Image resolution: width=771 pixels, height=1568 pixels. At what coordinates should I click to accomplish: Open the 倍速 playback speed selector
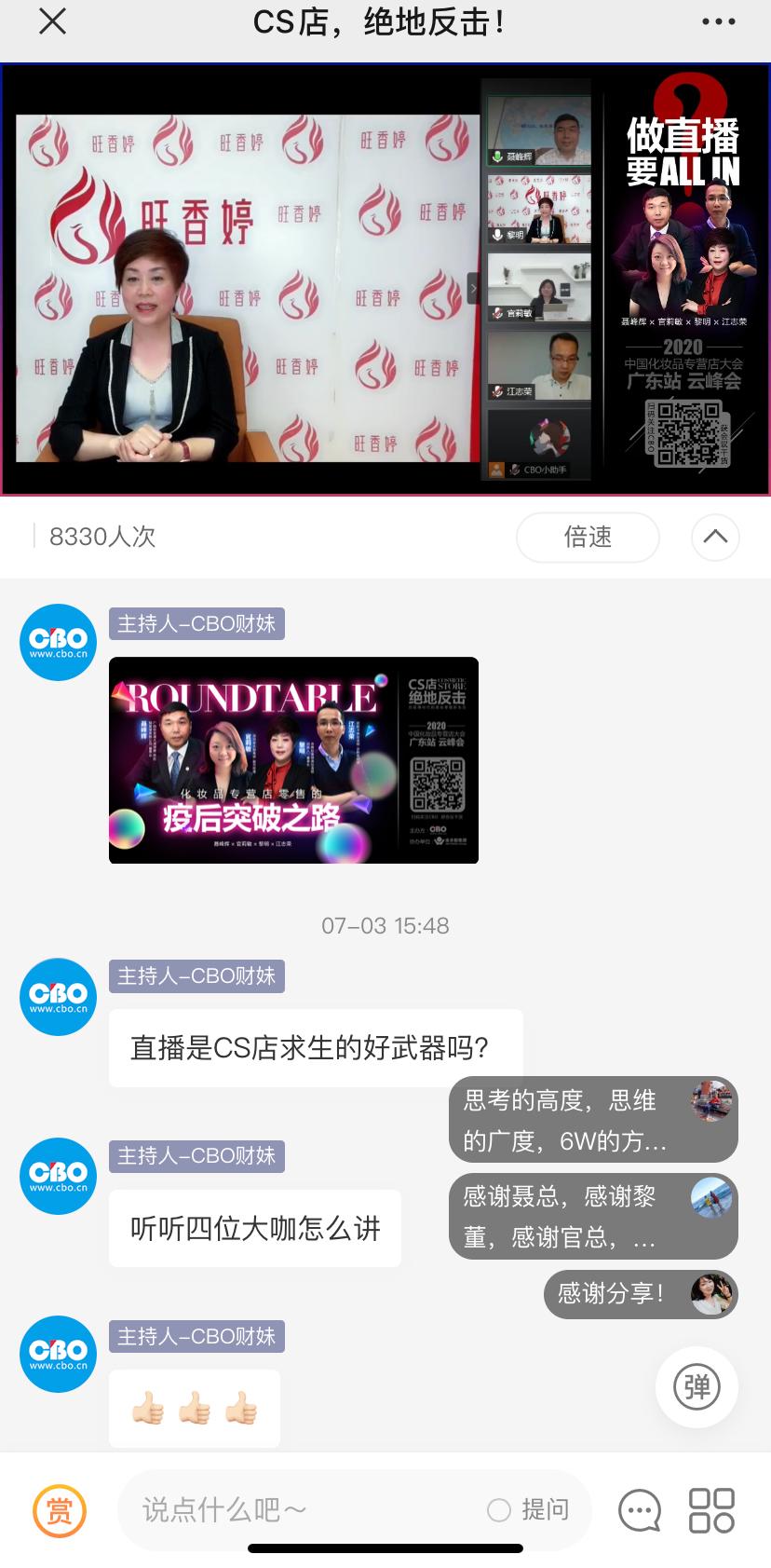pyautogui.click(x=588, y=538)
